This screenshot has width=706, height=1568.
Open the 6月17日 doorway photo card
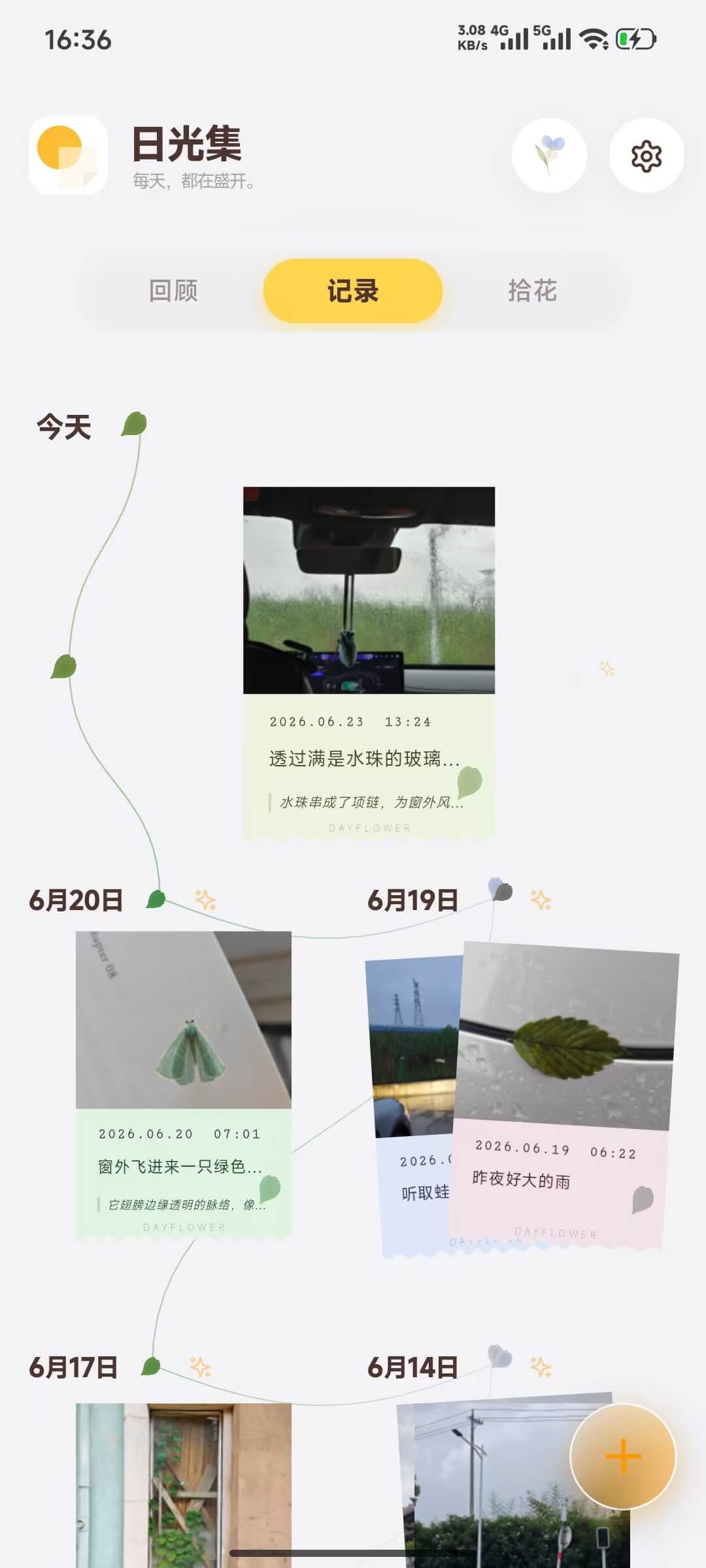tap(184, 1485)
